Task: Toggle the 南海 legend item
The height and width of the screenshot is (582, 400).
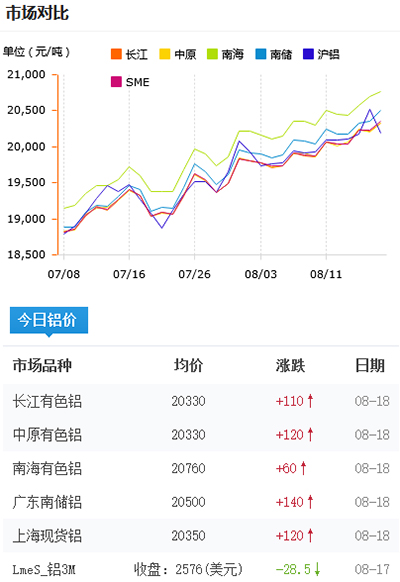Action: point(225,55)
